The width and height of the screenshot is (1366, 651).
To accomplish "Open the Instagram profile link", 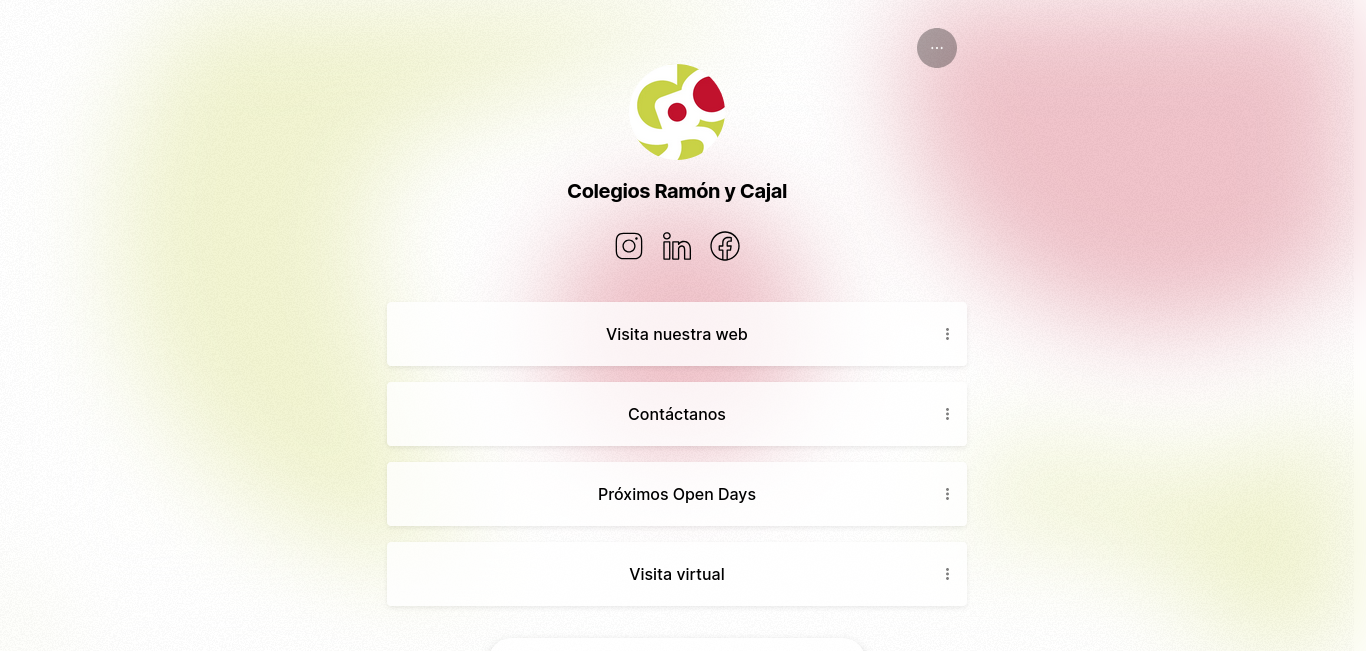I will pyautogui.click(x=629, y=246).
